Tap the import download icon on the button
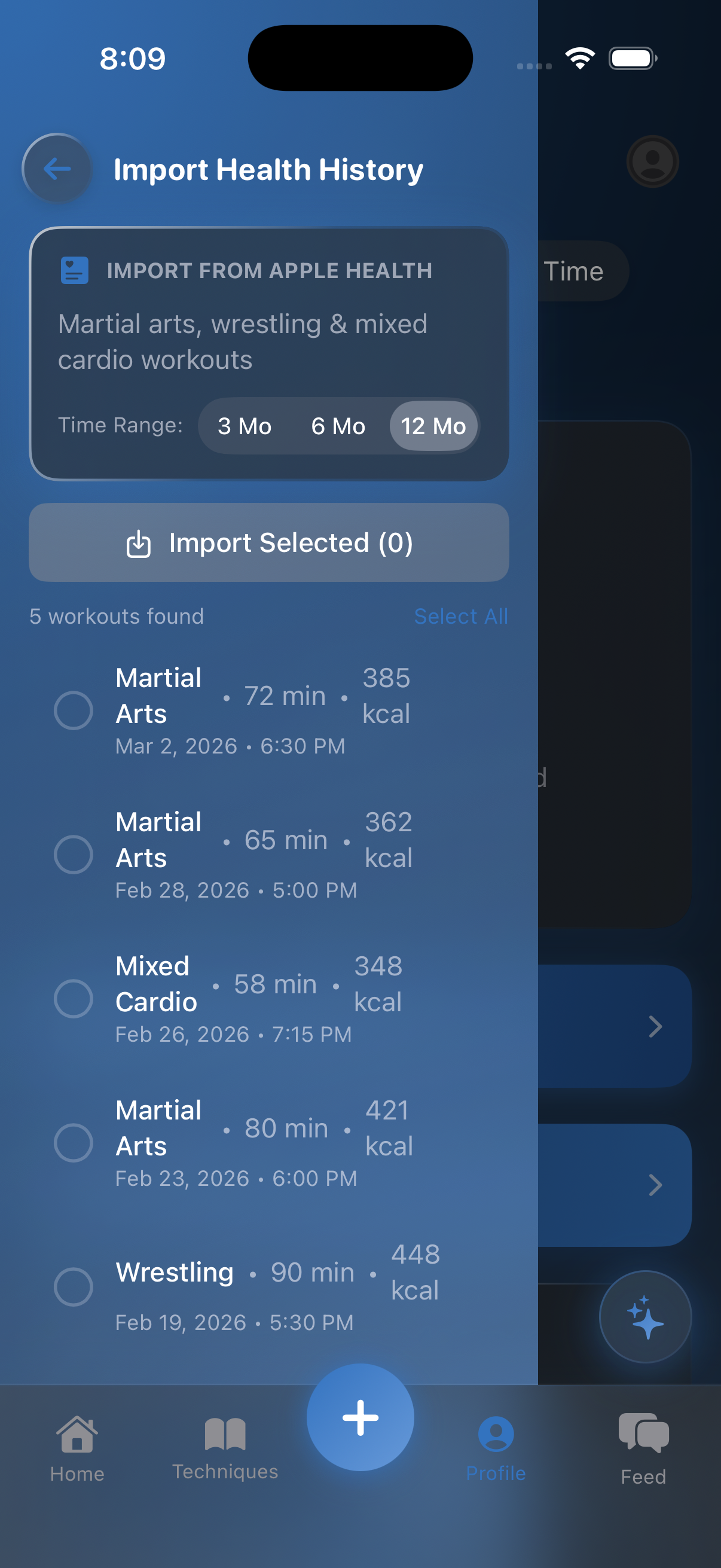 coord(139,543)
